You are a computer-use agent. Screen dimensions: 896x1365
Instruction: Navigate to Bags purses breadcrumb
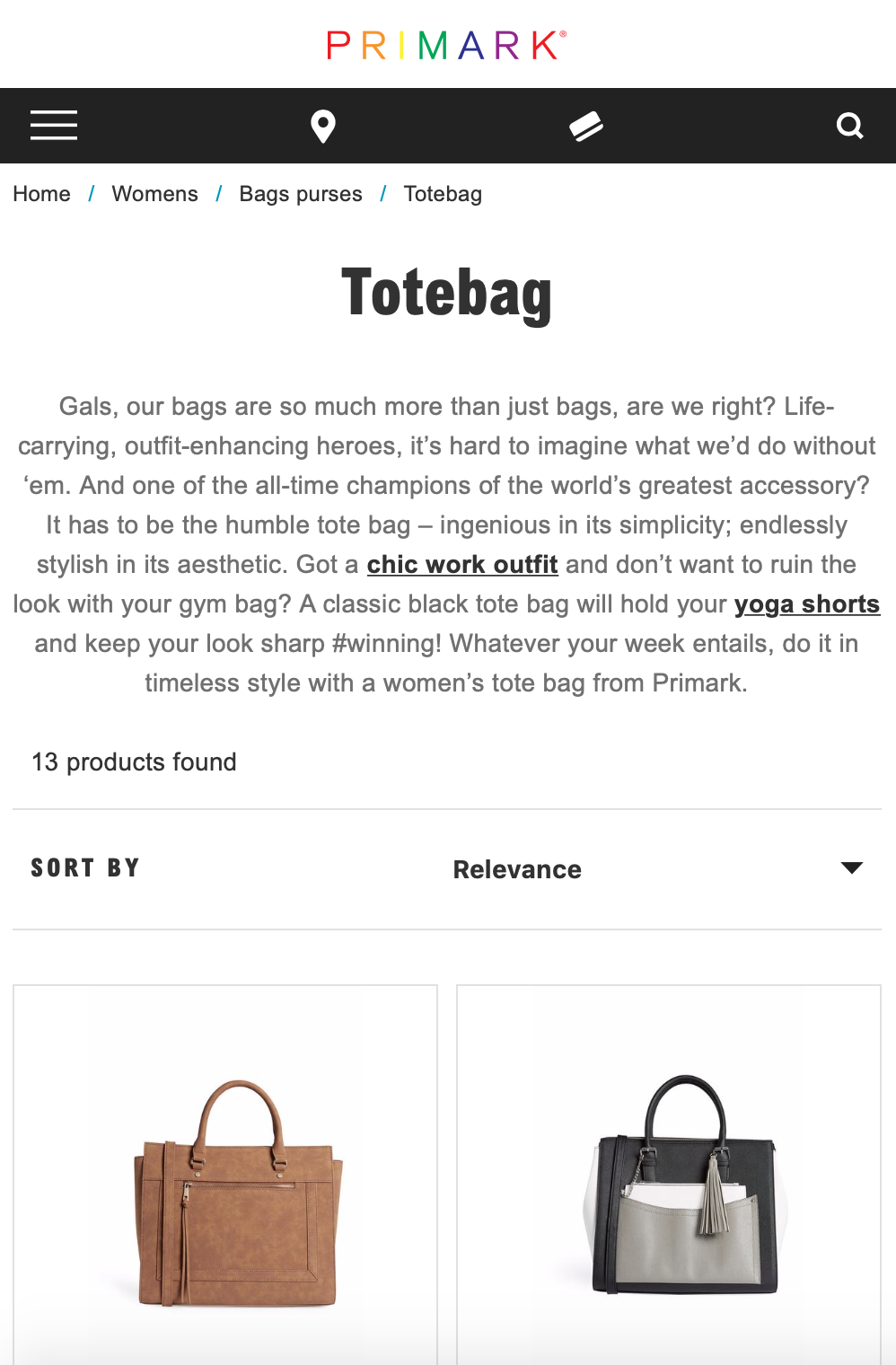301,194
